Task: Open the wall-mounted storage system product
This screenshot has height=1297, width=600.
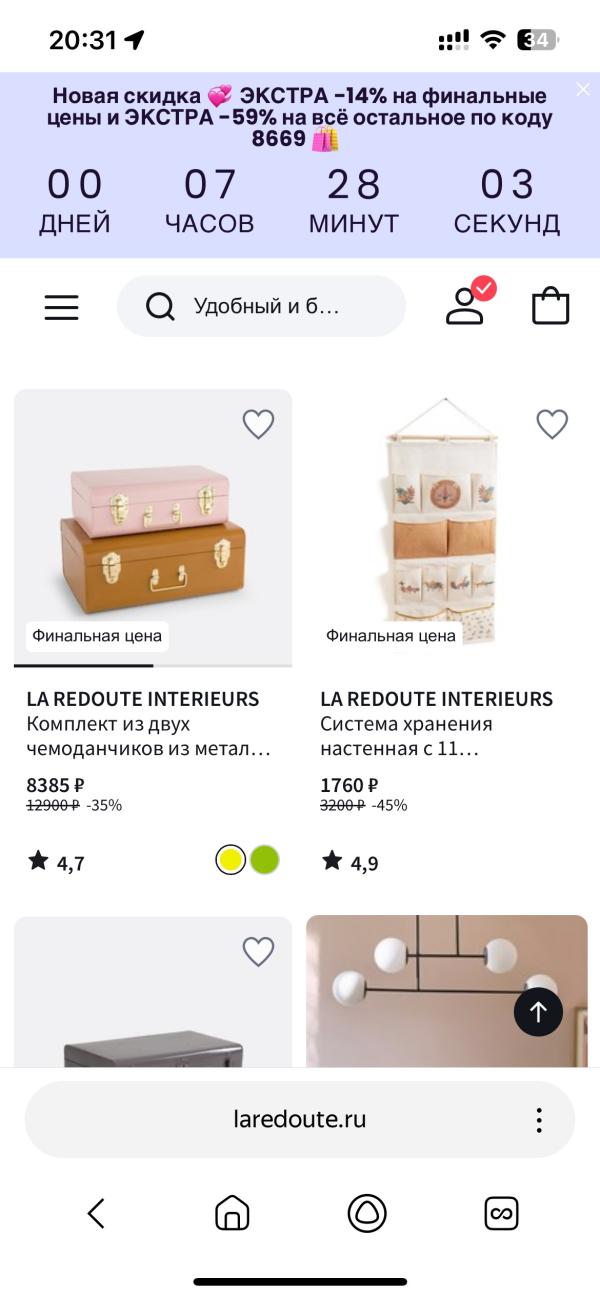Action: coord(446,527)
